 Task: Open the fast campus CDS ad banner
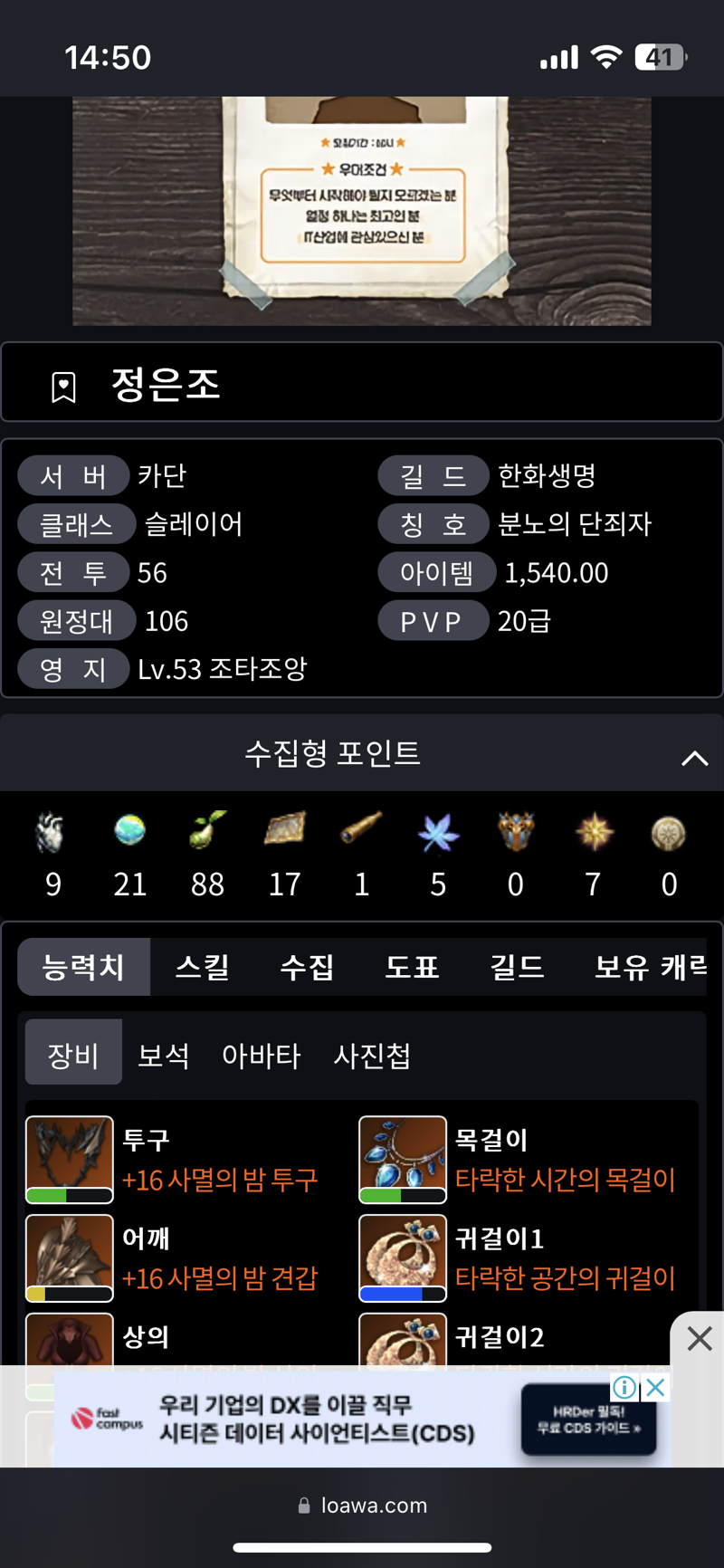pyautogui.click(x=317, y=1419)
